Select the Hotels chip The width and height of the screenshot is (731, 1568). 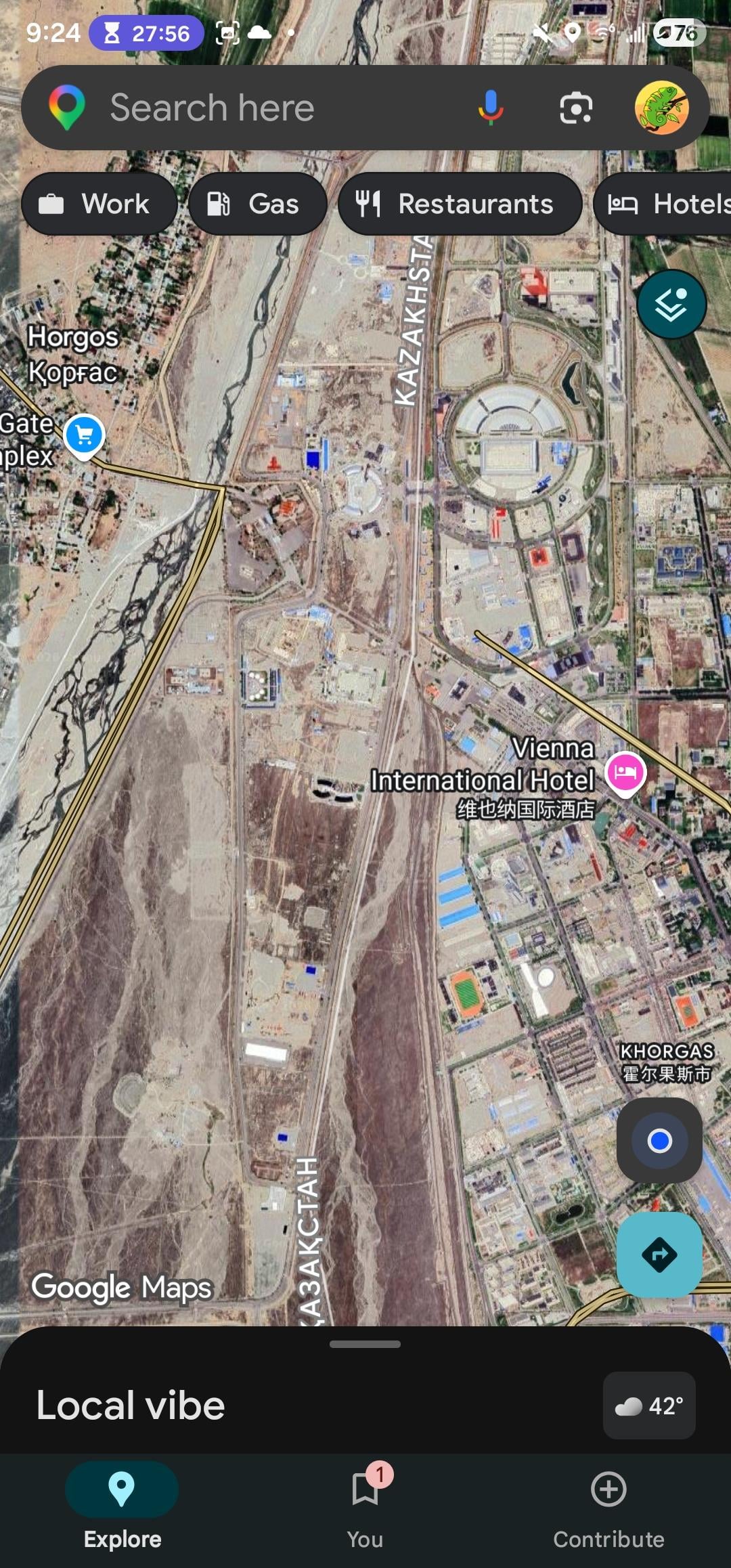tap(663, 204)
